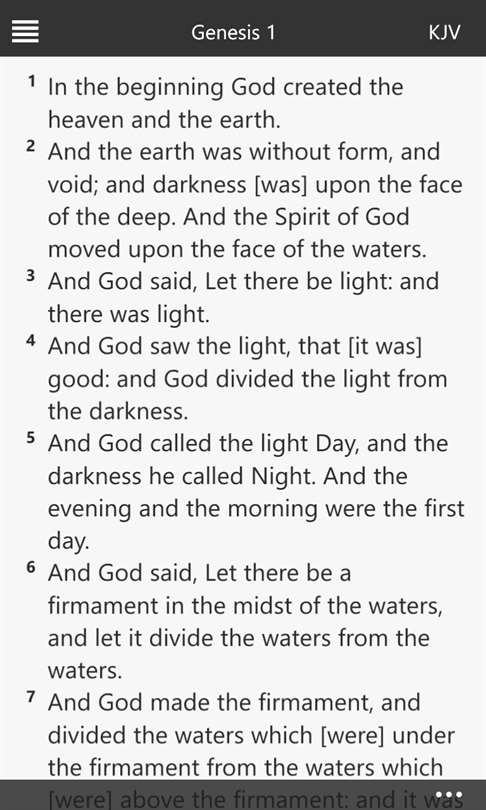Change the KJV Bible version
This screenshot has height=810, width=486.
[x=444, y=33]
